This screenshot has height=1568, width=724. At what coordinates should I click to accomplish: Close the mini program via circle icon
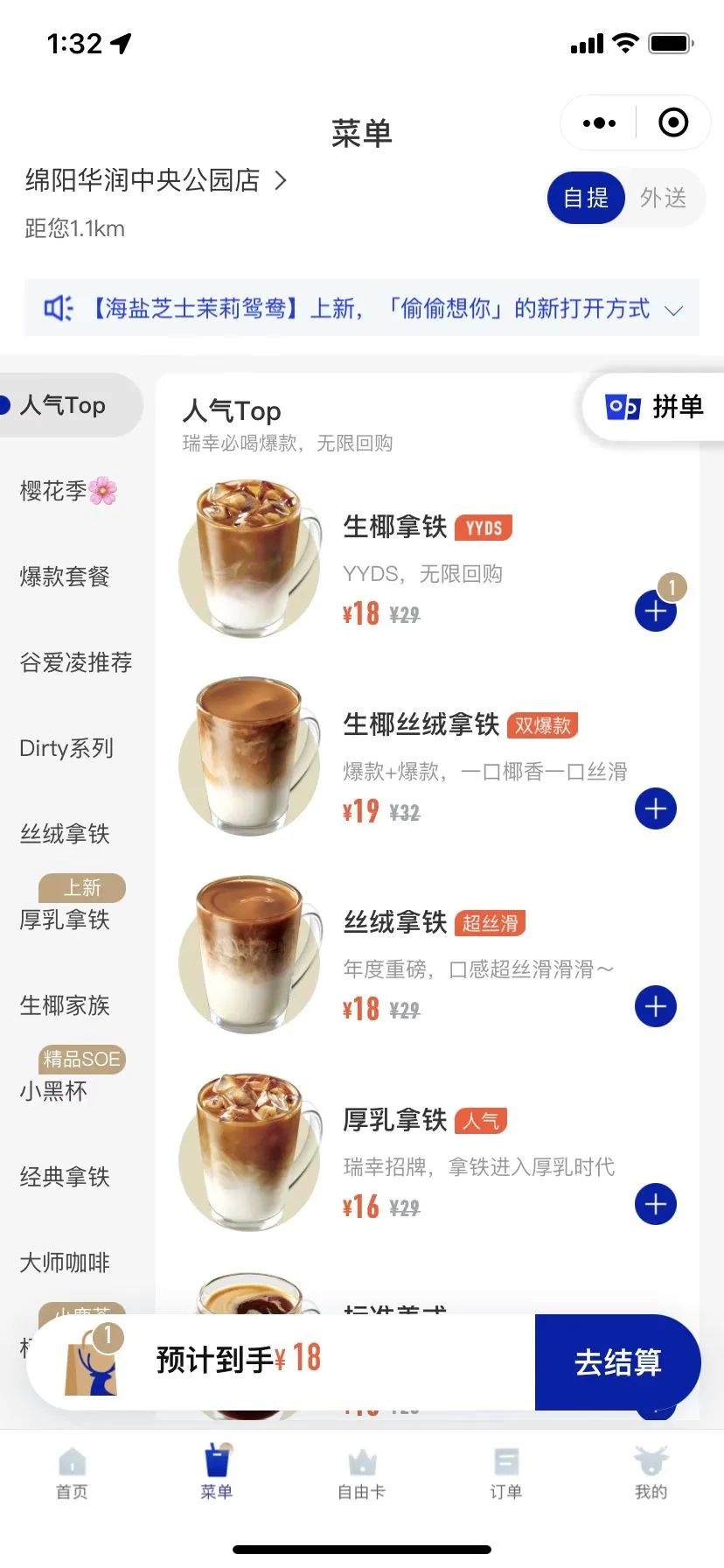[672, 123]
